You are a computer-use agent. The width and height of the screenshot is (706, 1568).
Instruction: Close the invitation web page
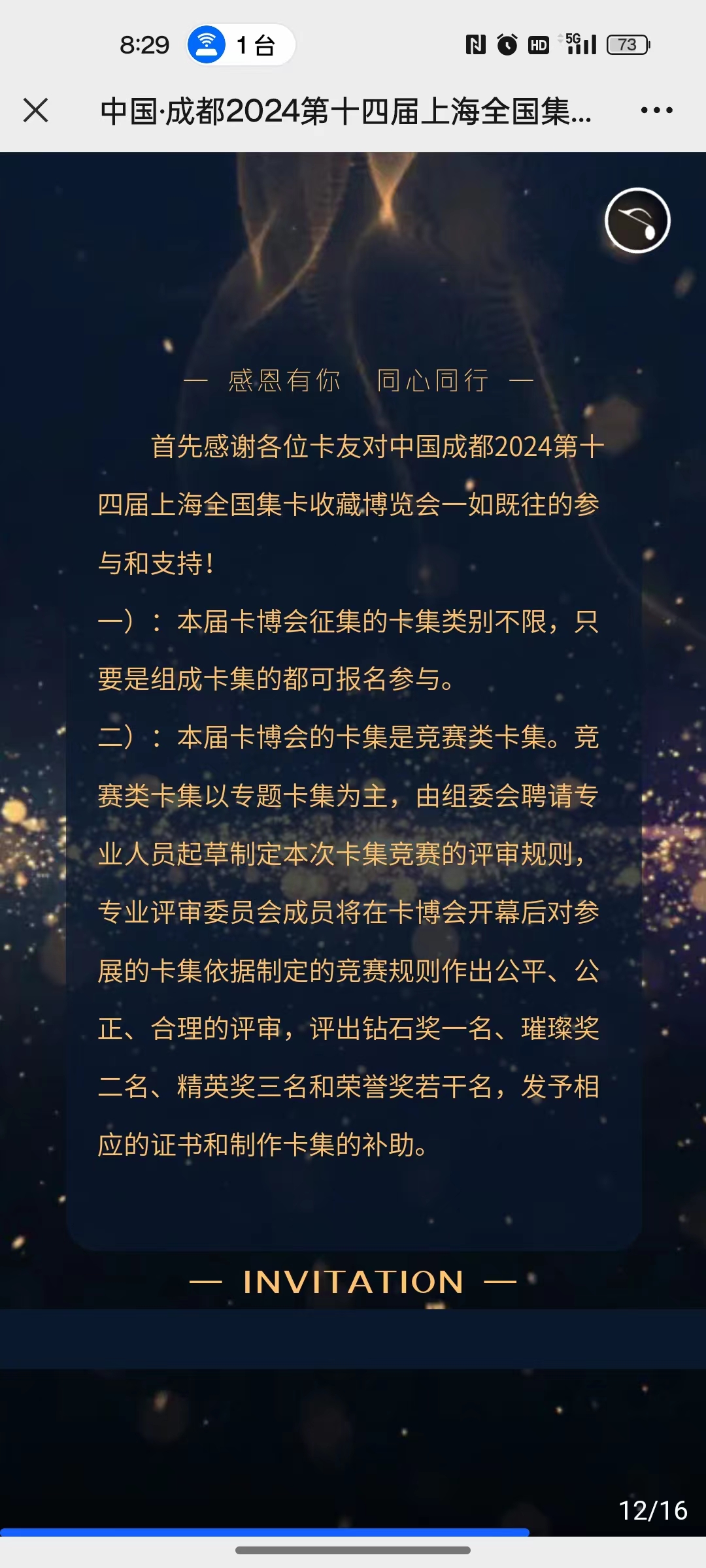coord(36,110)
